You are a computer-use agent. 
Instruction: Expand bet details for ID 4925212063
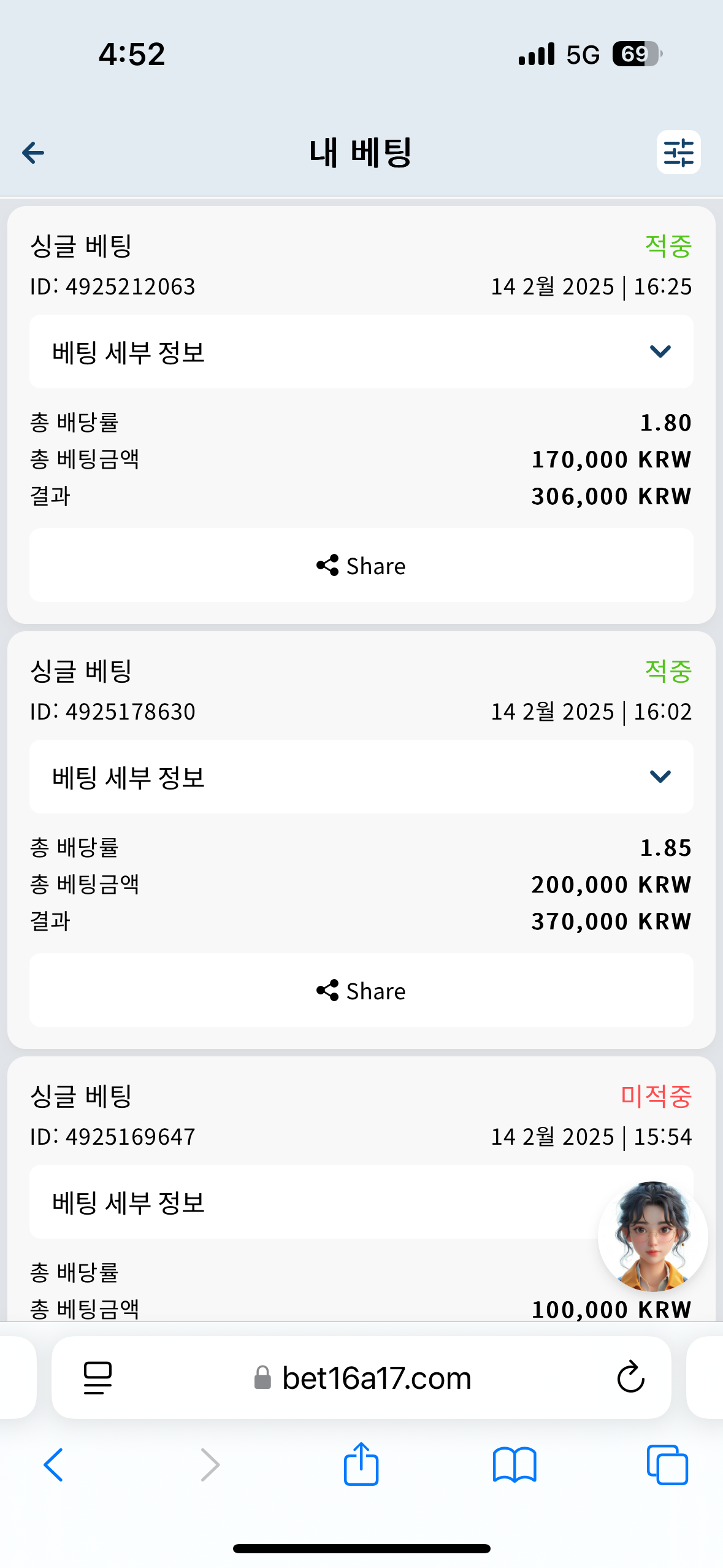tap(361, 352)
